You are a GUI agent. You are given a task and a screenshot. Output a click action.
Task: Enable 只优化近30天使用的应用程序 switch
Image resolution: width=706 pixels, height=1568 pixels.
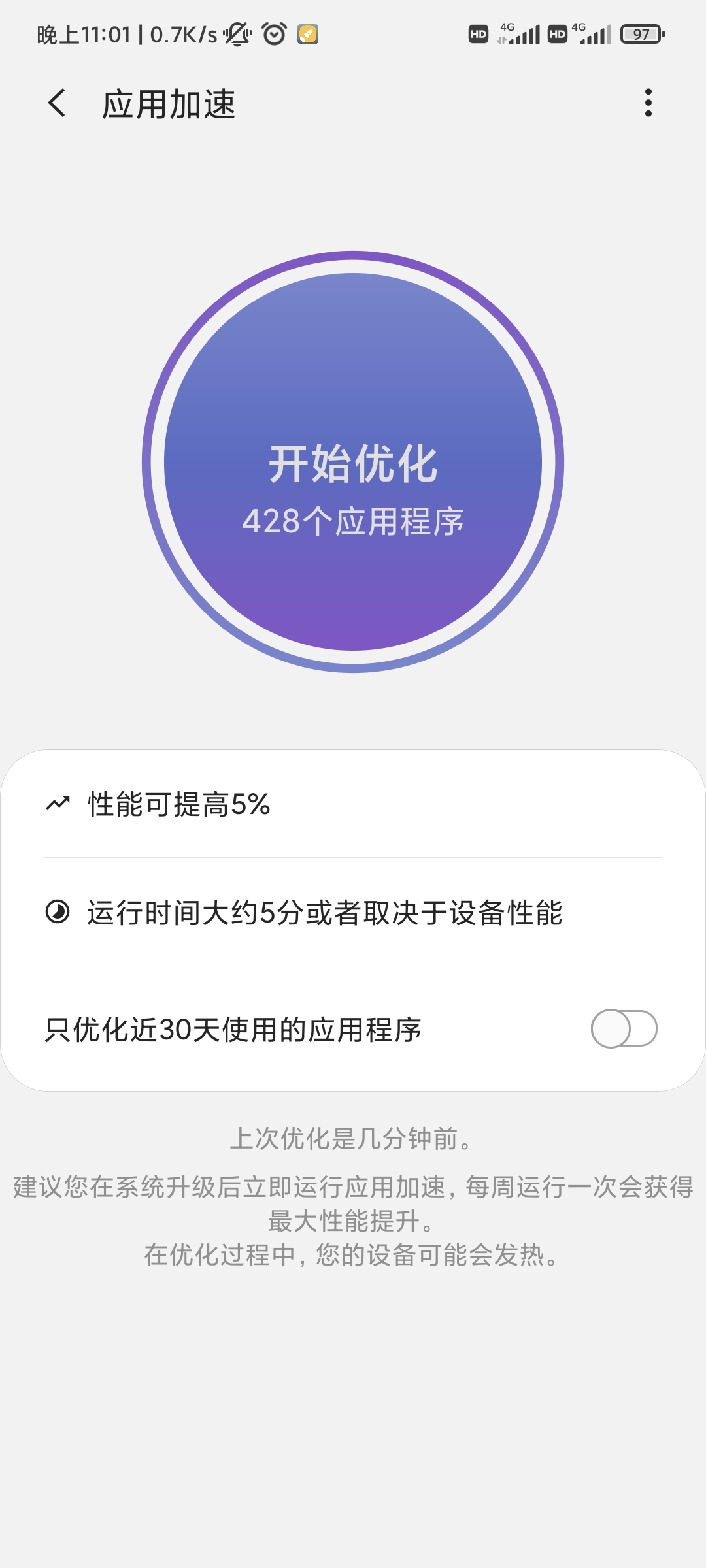click(x=624, y=1029)
